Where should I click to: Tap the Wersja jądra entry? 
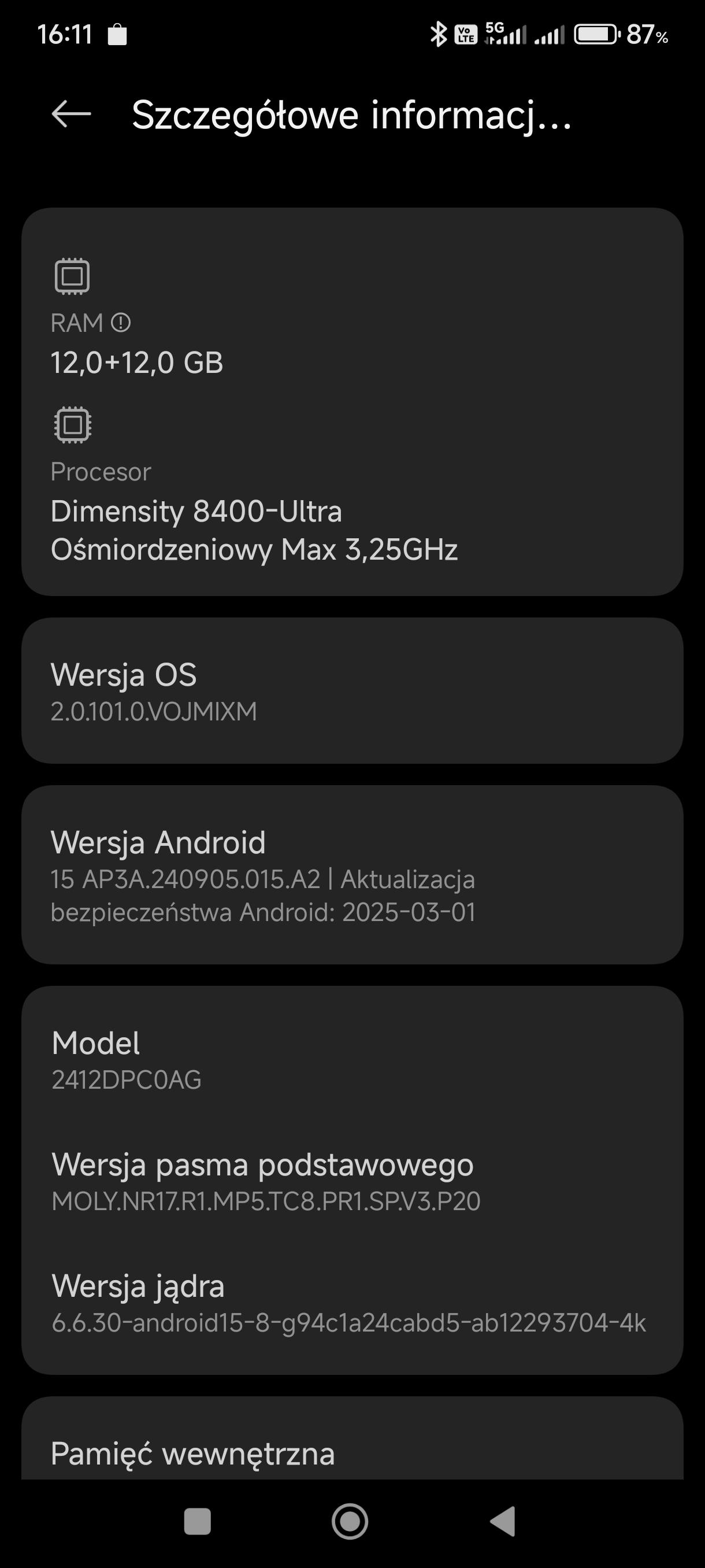tap(351, 1303)
